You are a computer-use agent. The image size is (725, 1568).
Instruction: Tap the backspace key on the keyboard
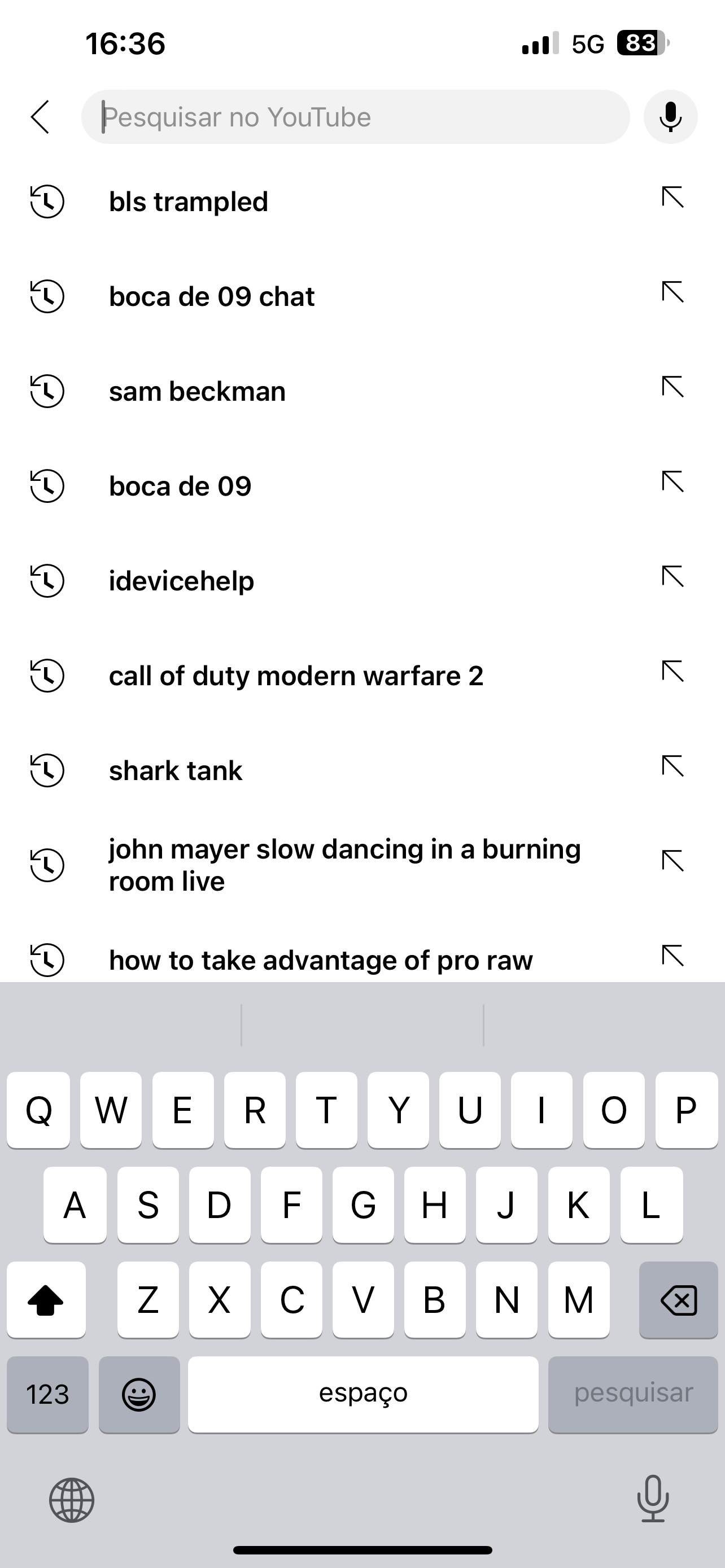click(x=678, y=1299)
